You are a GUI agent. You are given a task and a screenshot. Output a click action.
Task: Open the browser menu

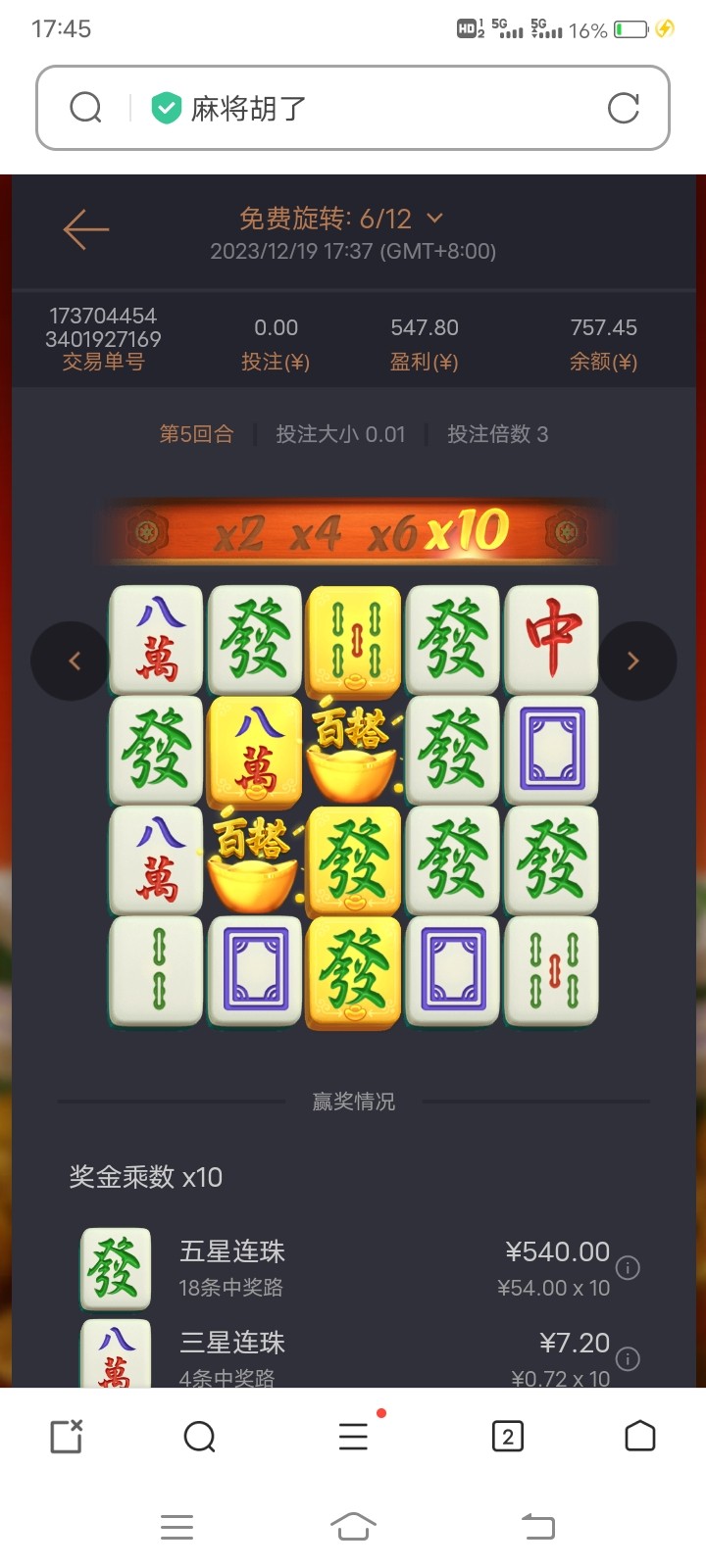(353, 1437)
